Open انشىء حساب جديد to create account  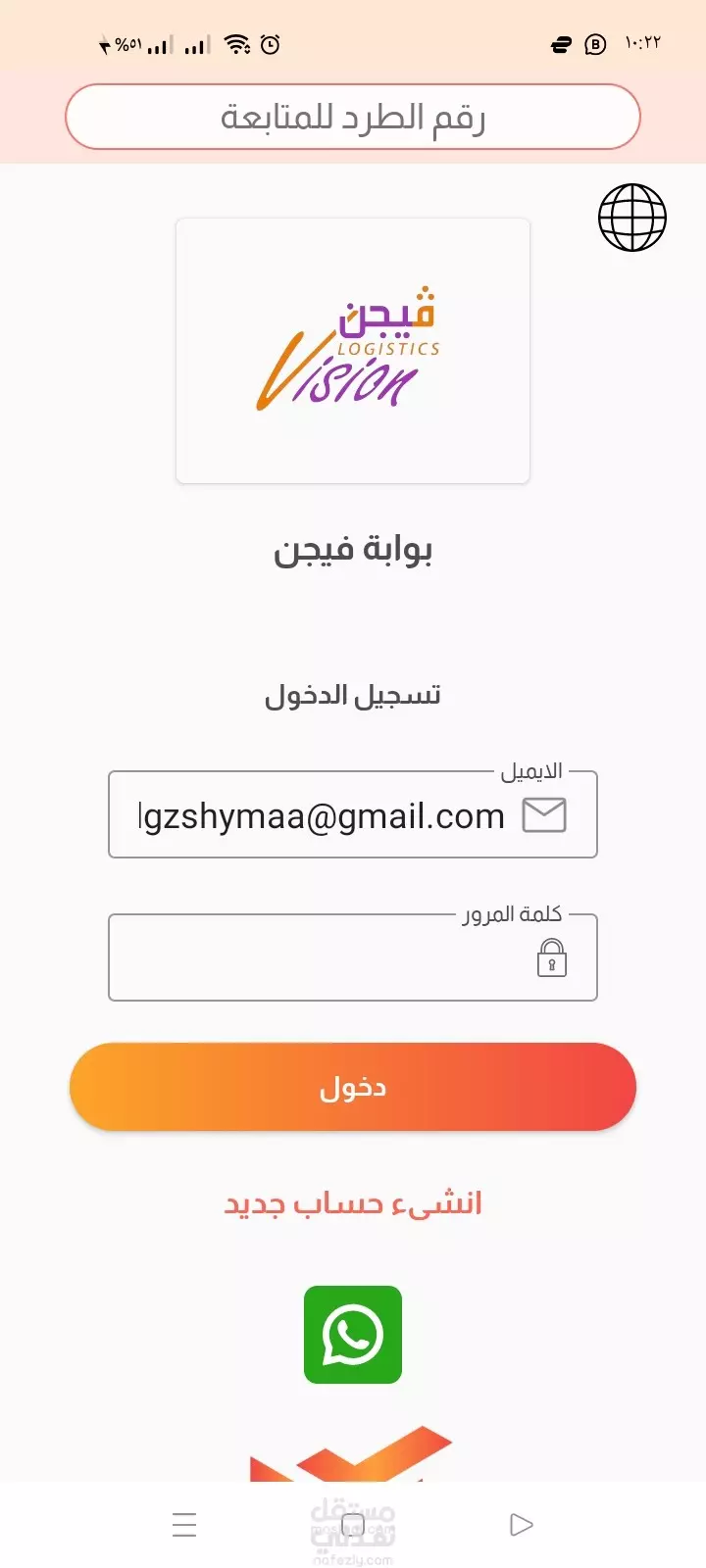353,1202
